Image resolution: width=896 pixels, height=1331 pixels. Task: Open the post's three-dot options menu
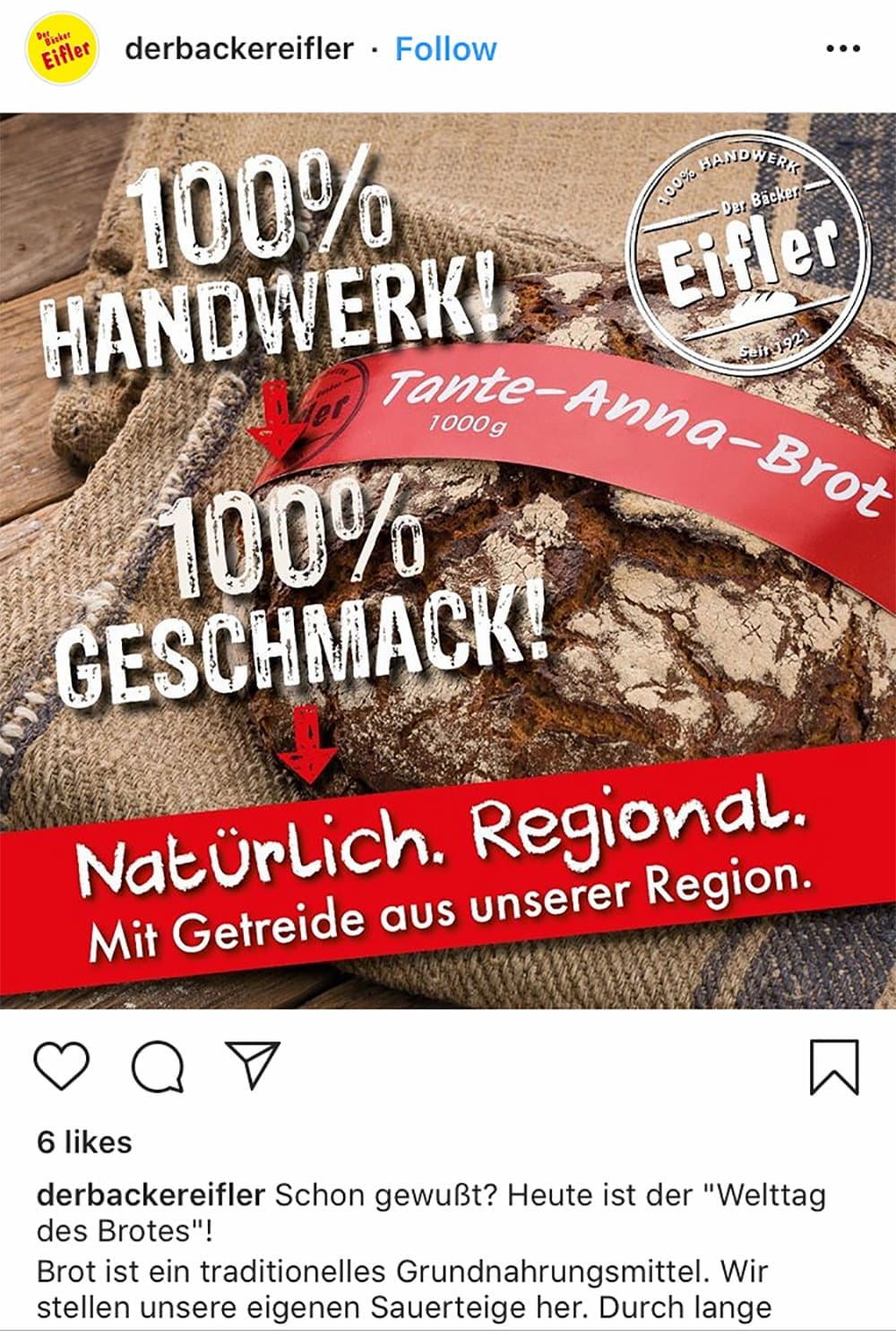[841, 49]
